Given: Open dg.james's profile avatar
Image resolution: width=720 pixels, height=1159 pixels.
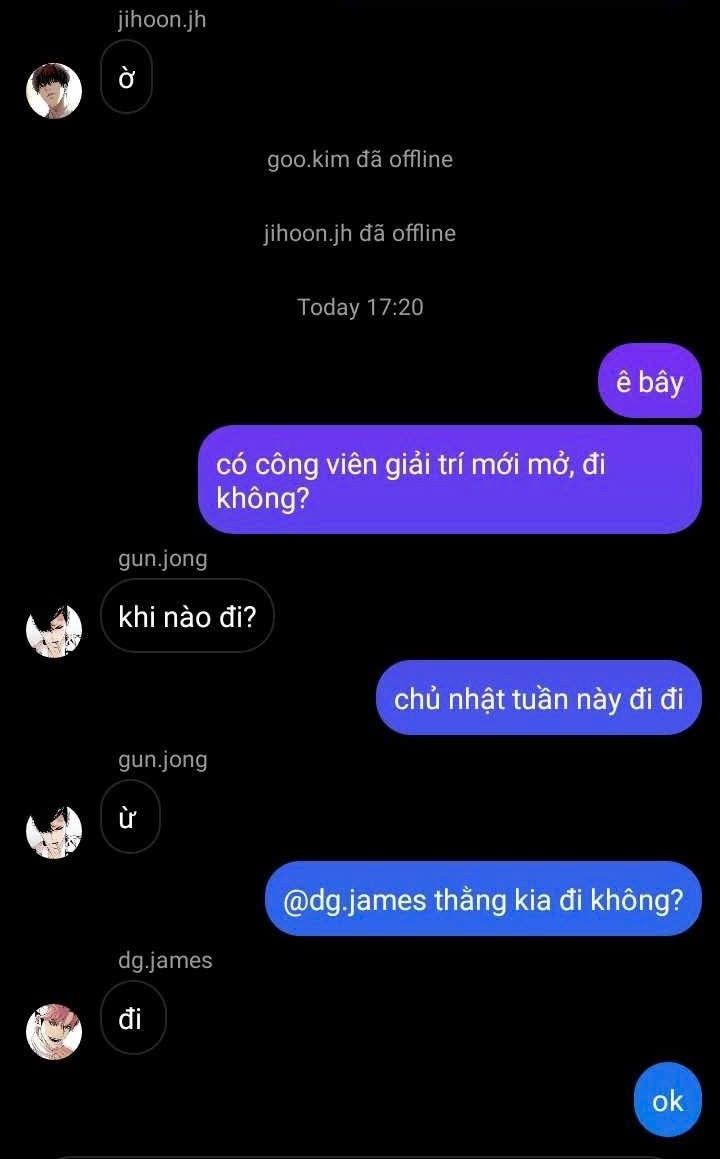Looking at the screenshot, I should coord(53,1031).
